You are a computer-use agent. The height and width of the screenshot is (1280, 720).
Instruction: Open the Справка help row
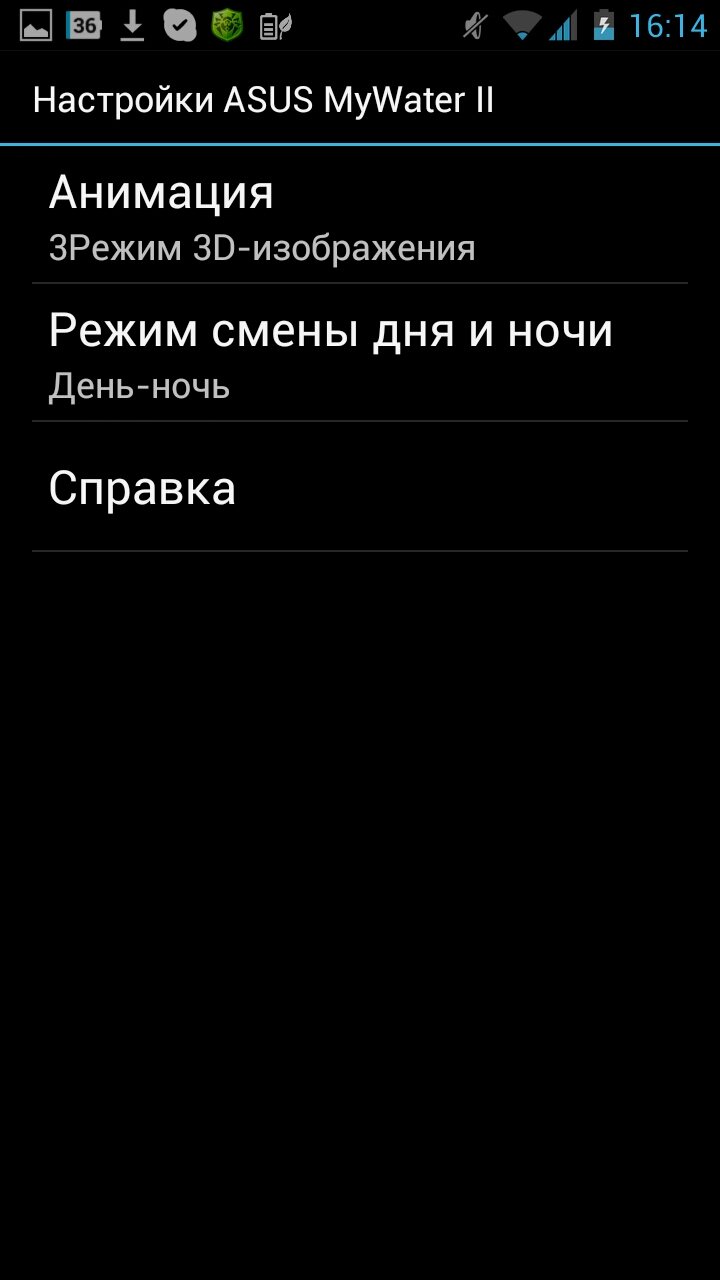click(360, 488)
